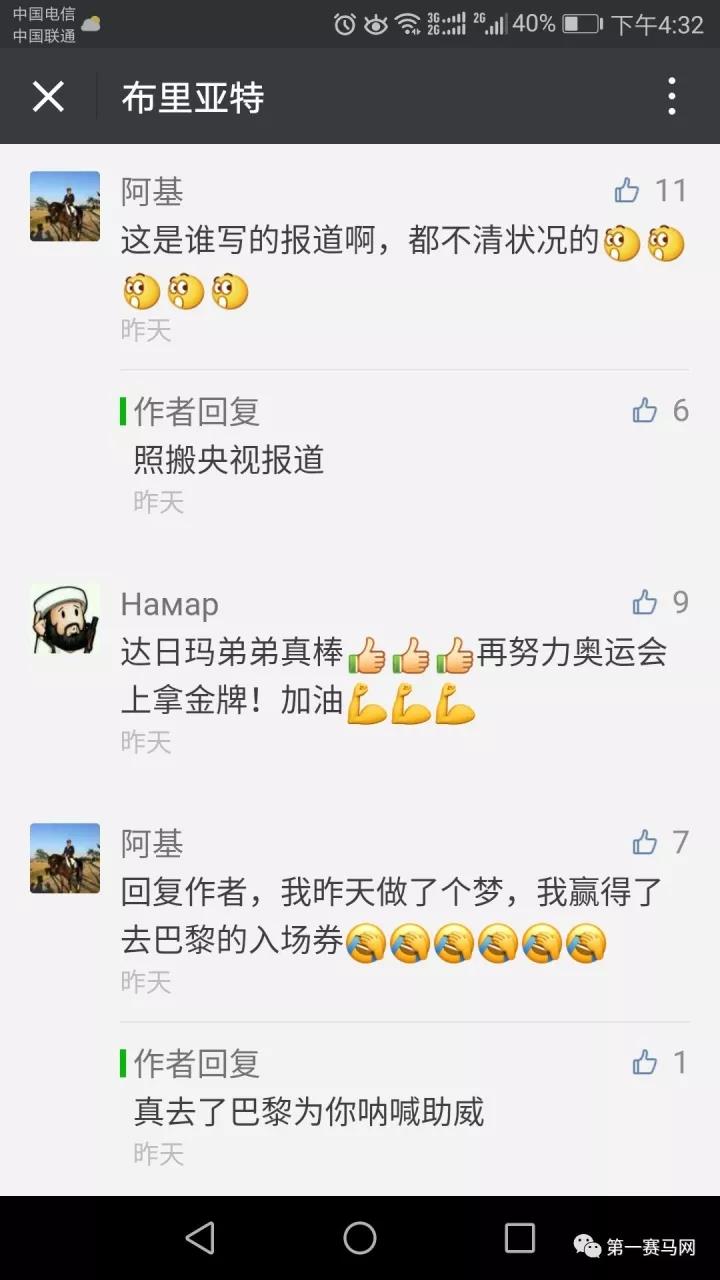The width and height of the screenshot is (720, 1280).
Task: Like 阿基's comment about 谁写的报道
Action: pyautogui.click(x=628, y=190)
